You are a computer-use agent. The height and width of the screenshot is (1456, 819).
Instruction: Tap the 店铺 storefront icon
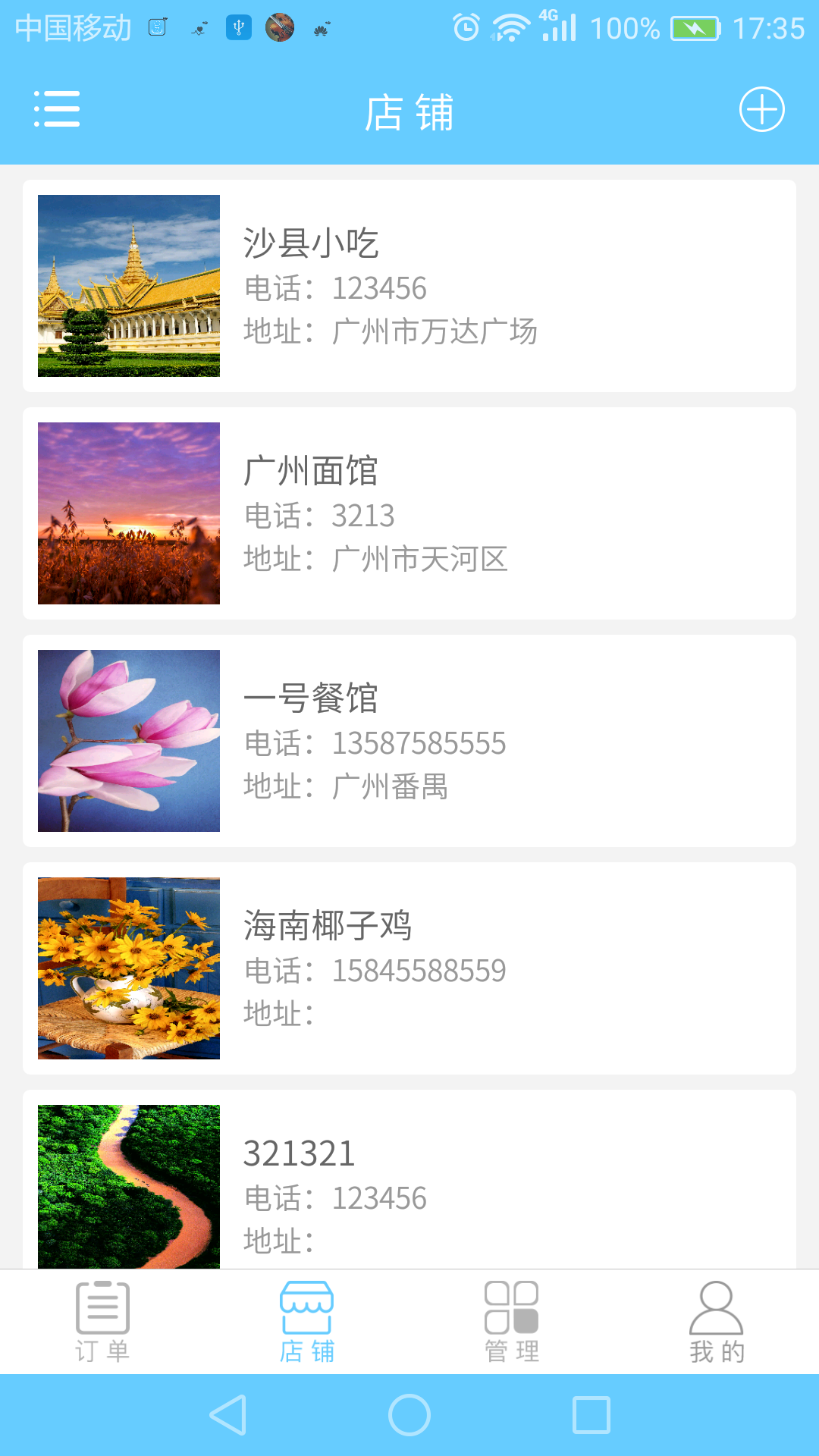tap(307, 1308)
